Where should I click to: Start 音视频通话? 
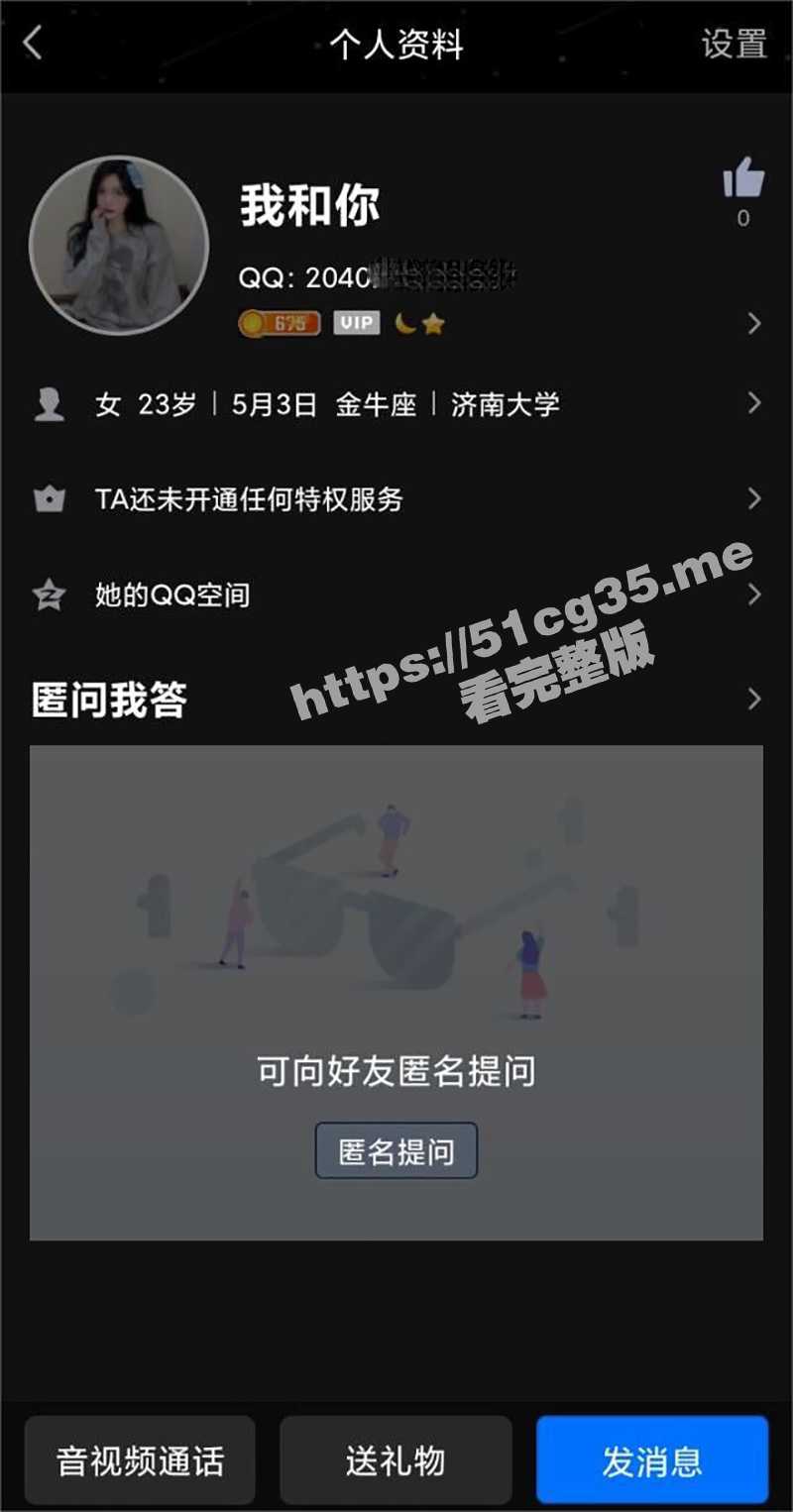coord(140,1460)
